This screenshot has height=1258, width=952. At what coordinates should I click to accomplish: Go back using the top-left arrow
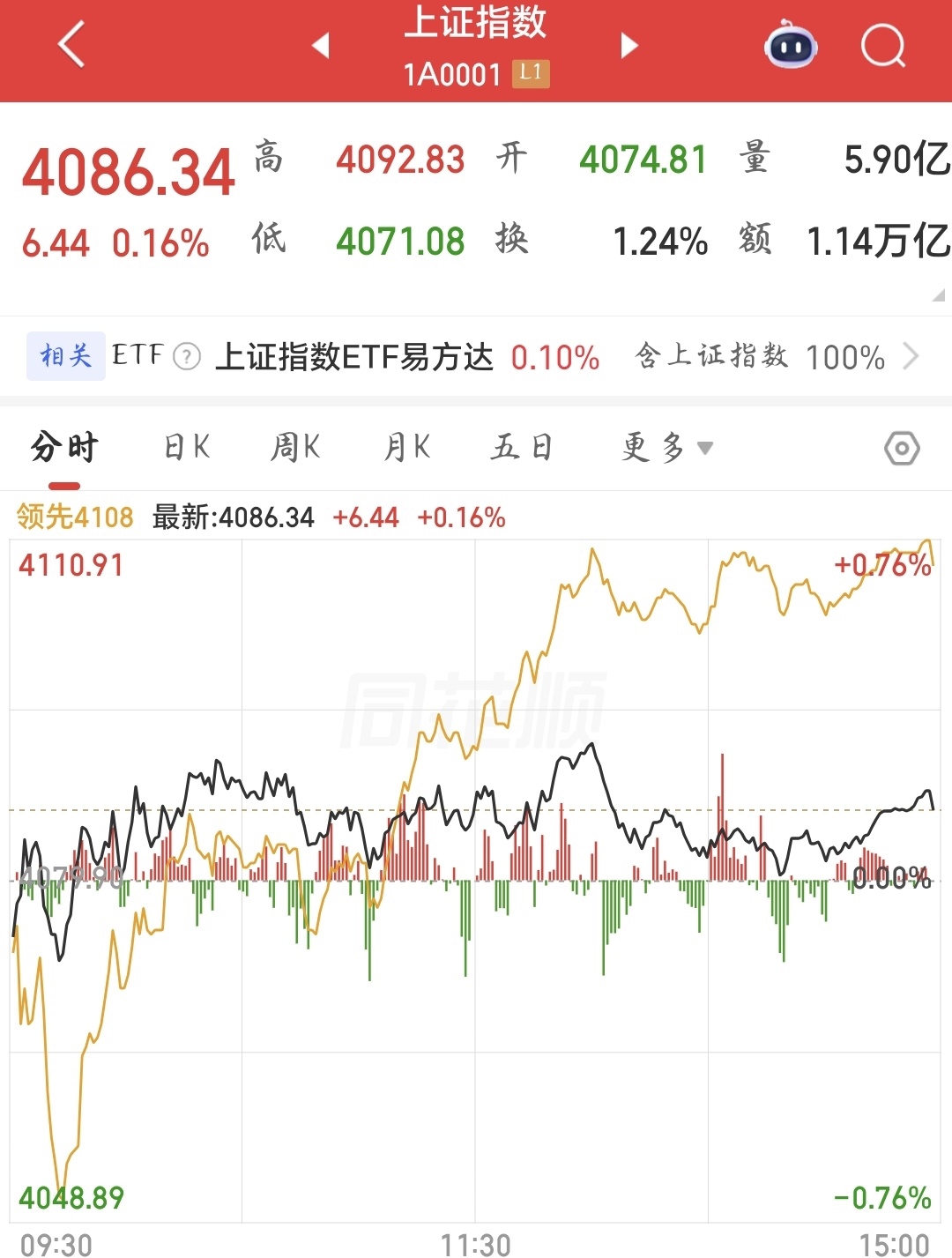pos(71,44)
